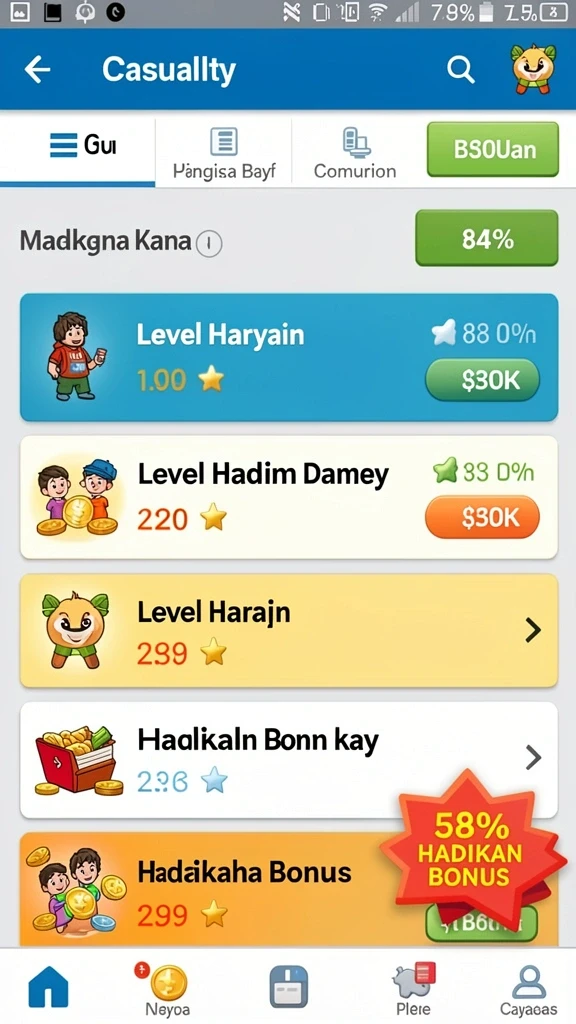This screenshot has height=1024, width=576.
Task: Open the info icon beside Madkgna Kana
Action: [x=209, y=244]
